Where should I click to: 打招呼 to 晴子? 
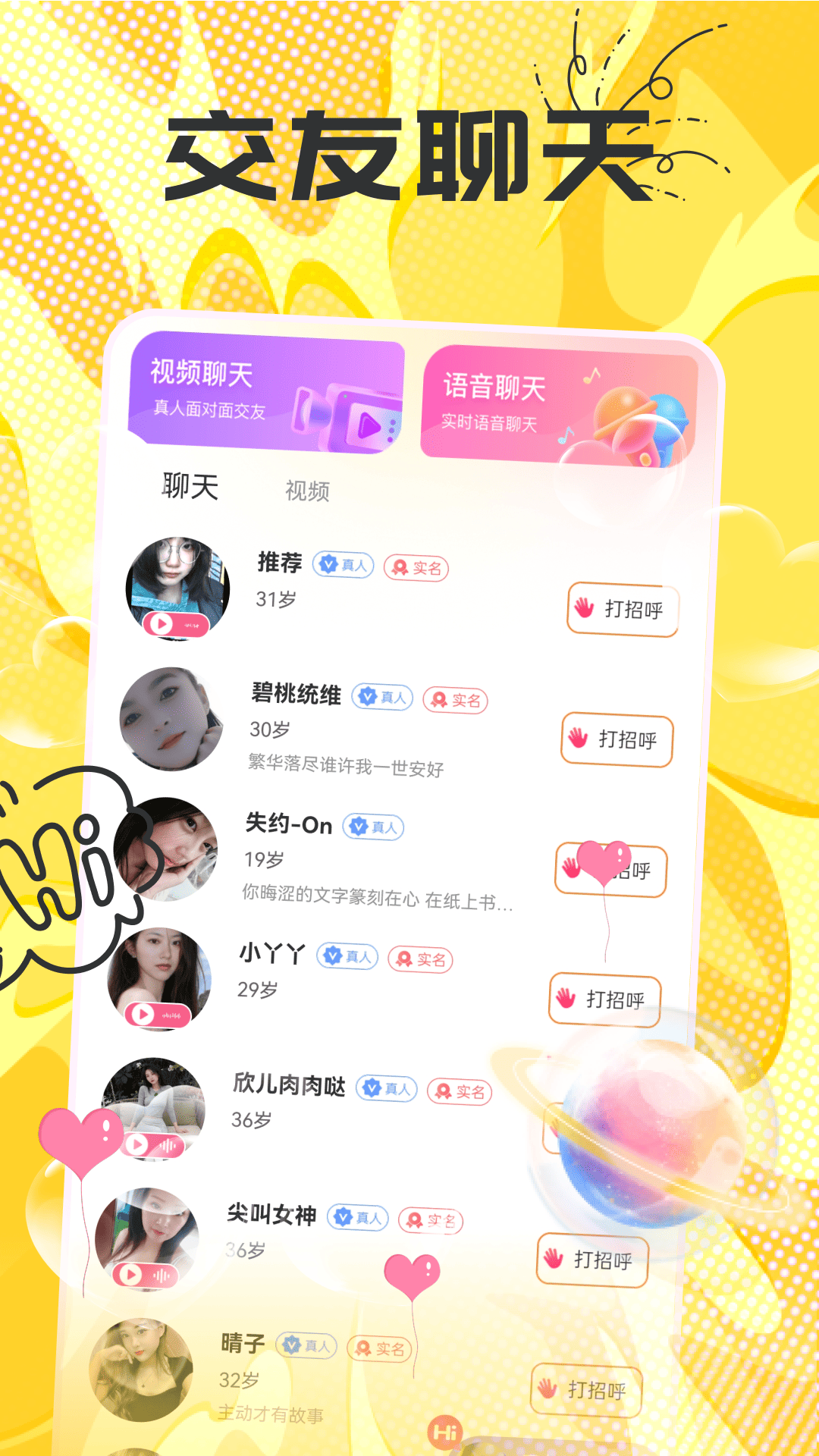pyautogui.click(x=588, y=1392)
